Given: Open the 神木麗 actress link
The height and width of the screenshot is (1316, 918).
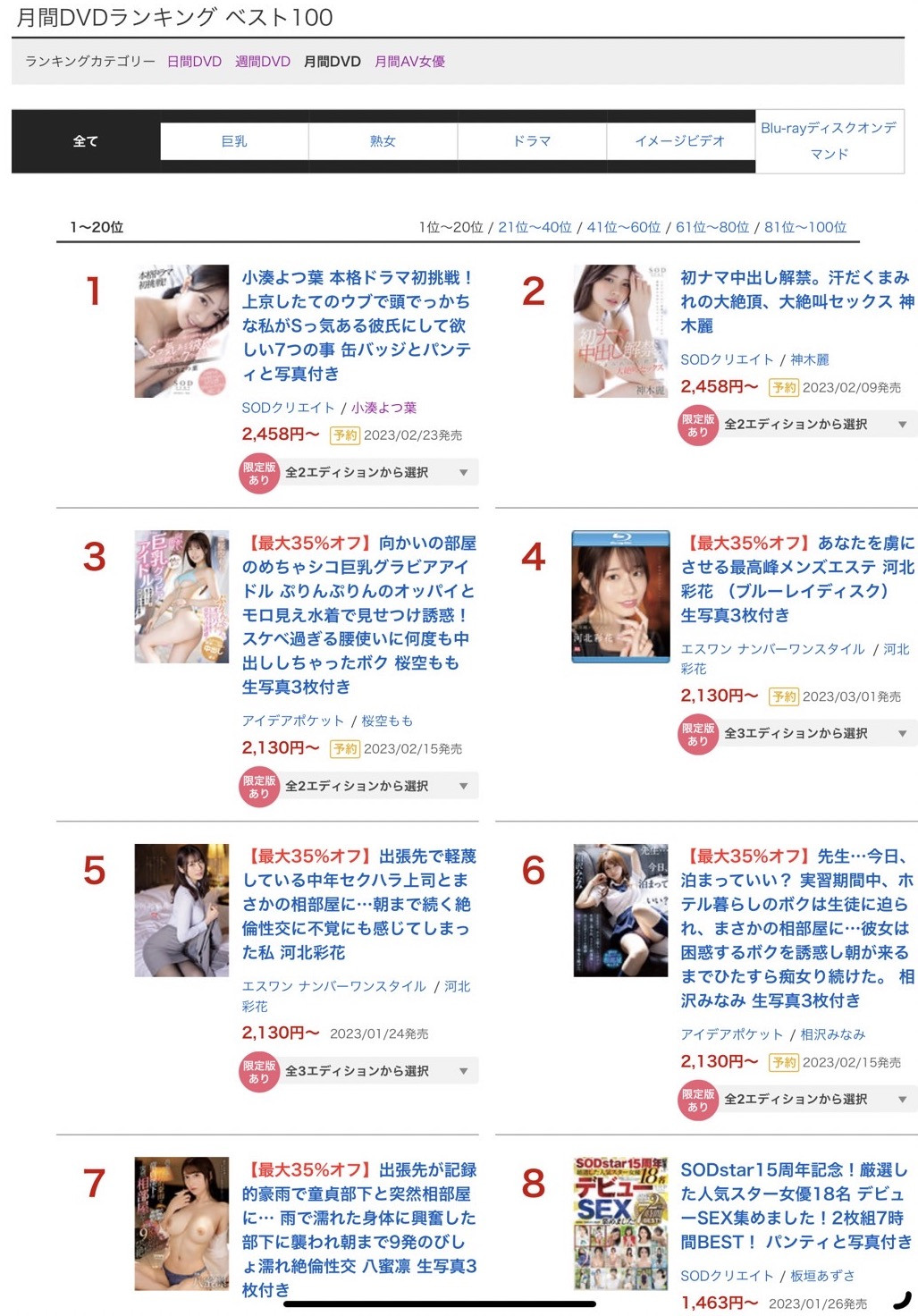Looking at the screenshot, I should pos(809,359).
